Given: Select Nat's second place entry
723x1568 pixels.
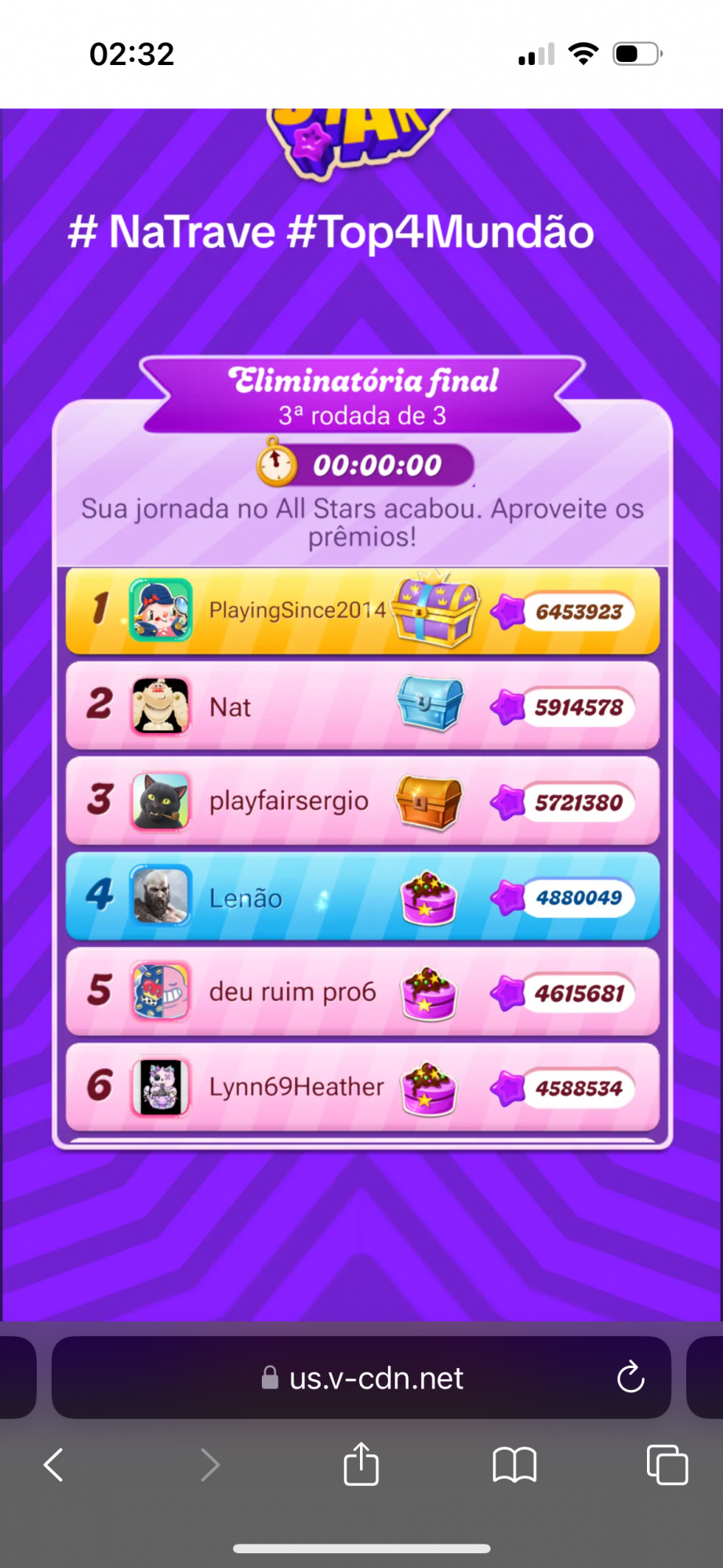Looking at the screenshot, I should tap(362, 706).
